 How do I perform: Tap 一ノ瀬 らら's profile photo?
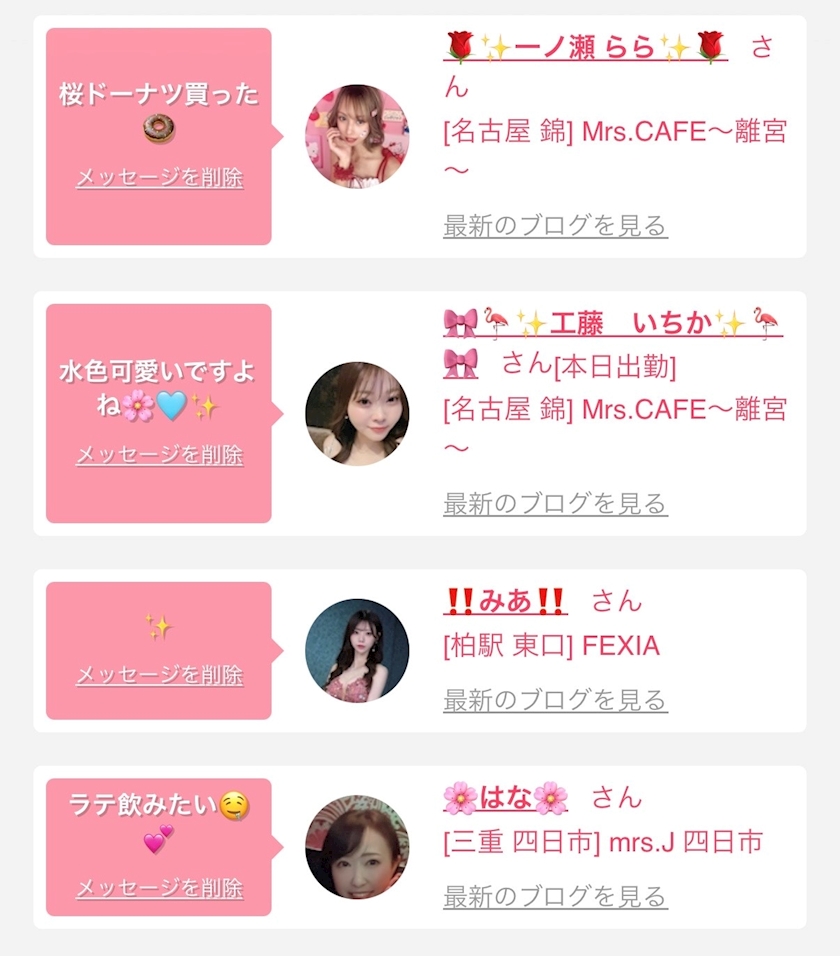coord(357,137)
